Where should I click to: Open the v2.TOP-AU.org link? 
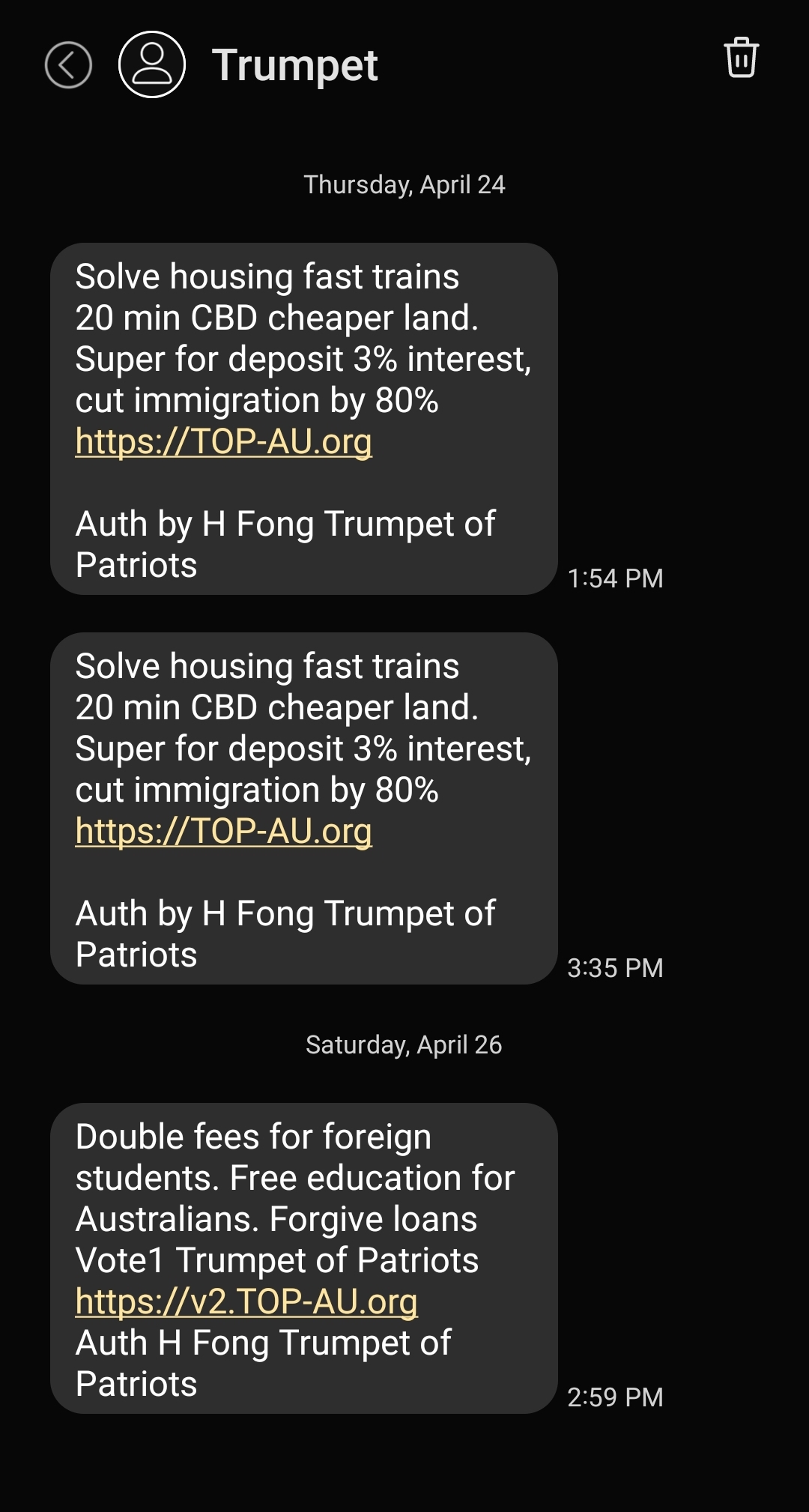(x=246, y=1302)
